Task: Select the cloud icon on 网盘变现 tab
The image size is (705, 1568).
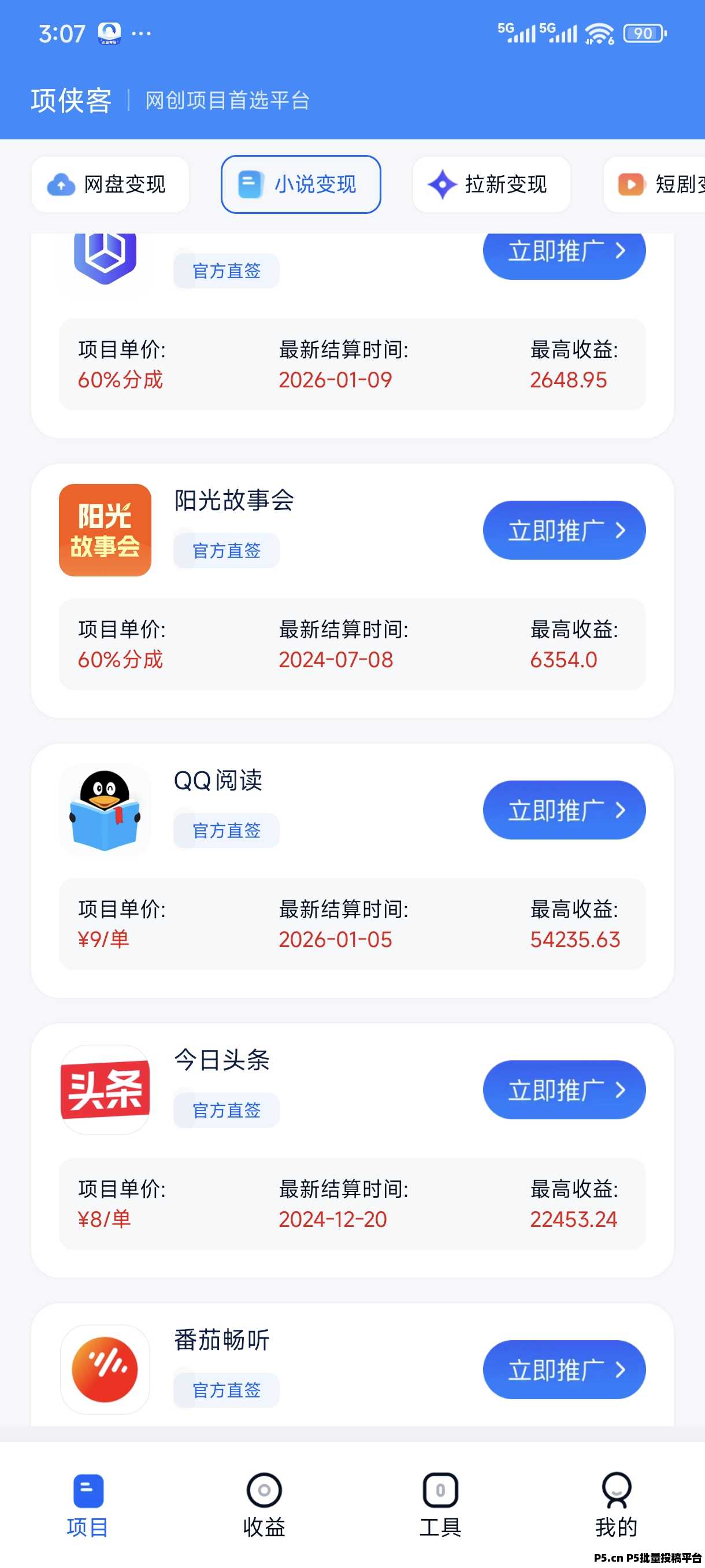Action: pos(61,184)
